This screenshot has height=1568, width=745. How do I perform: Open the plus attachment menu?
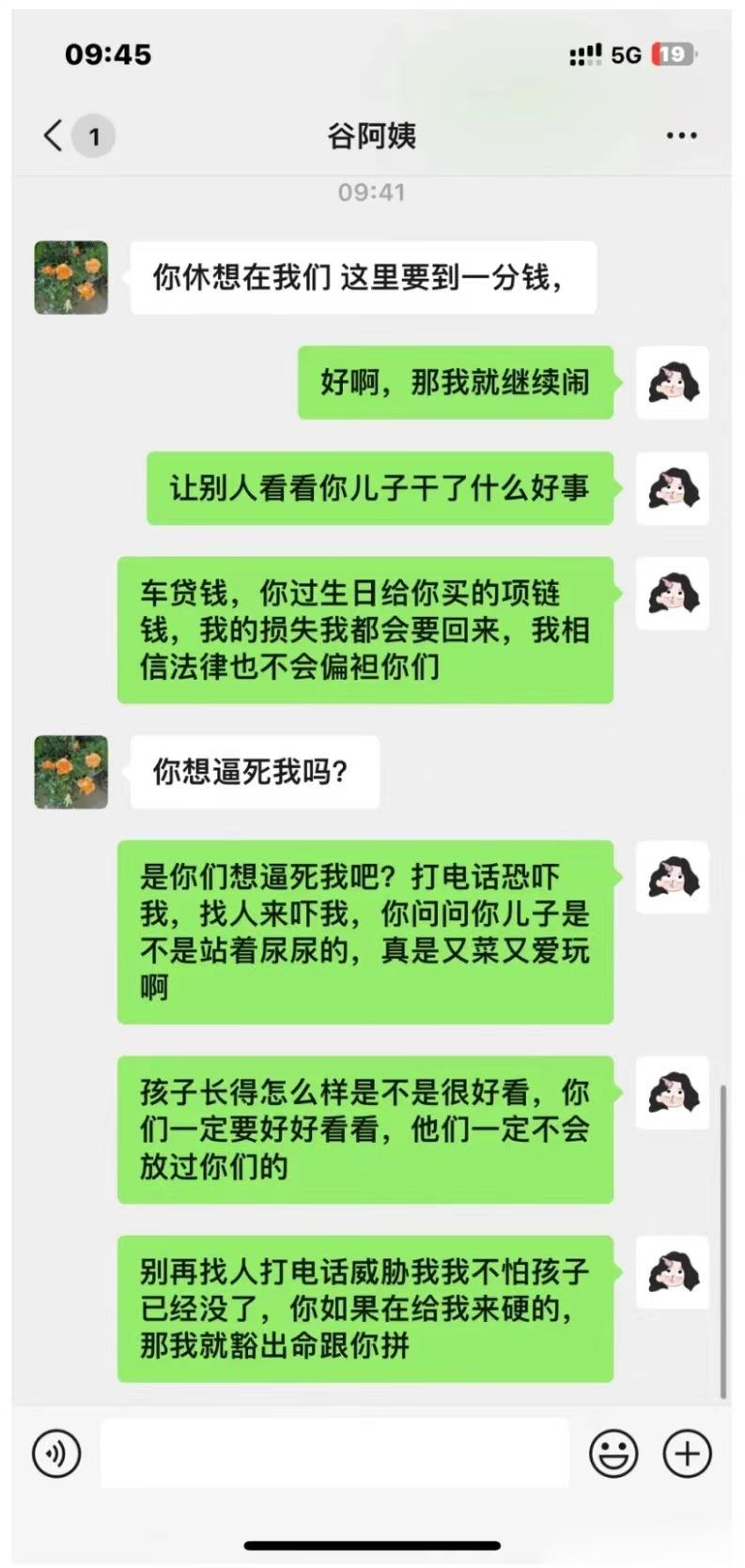pyautogui.click(x=688, y=1453)
